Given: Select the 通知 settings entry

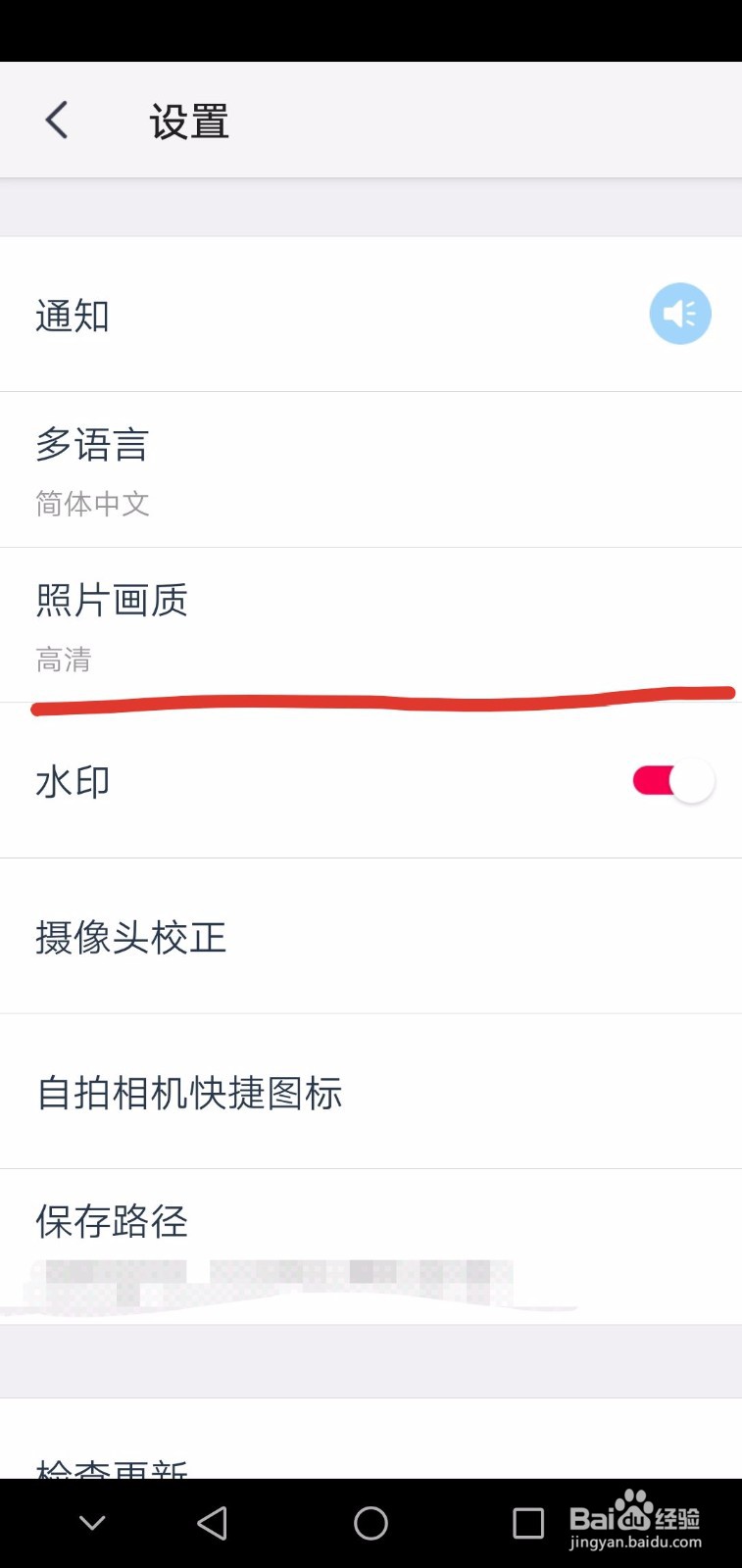Looking at the screenshot, I should (294, 314).
